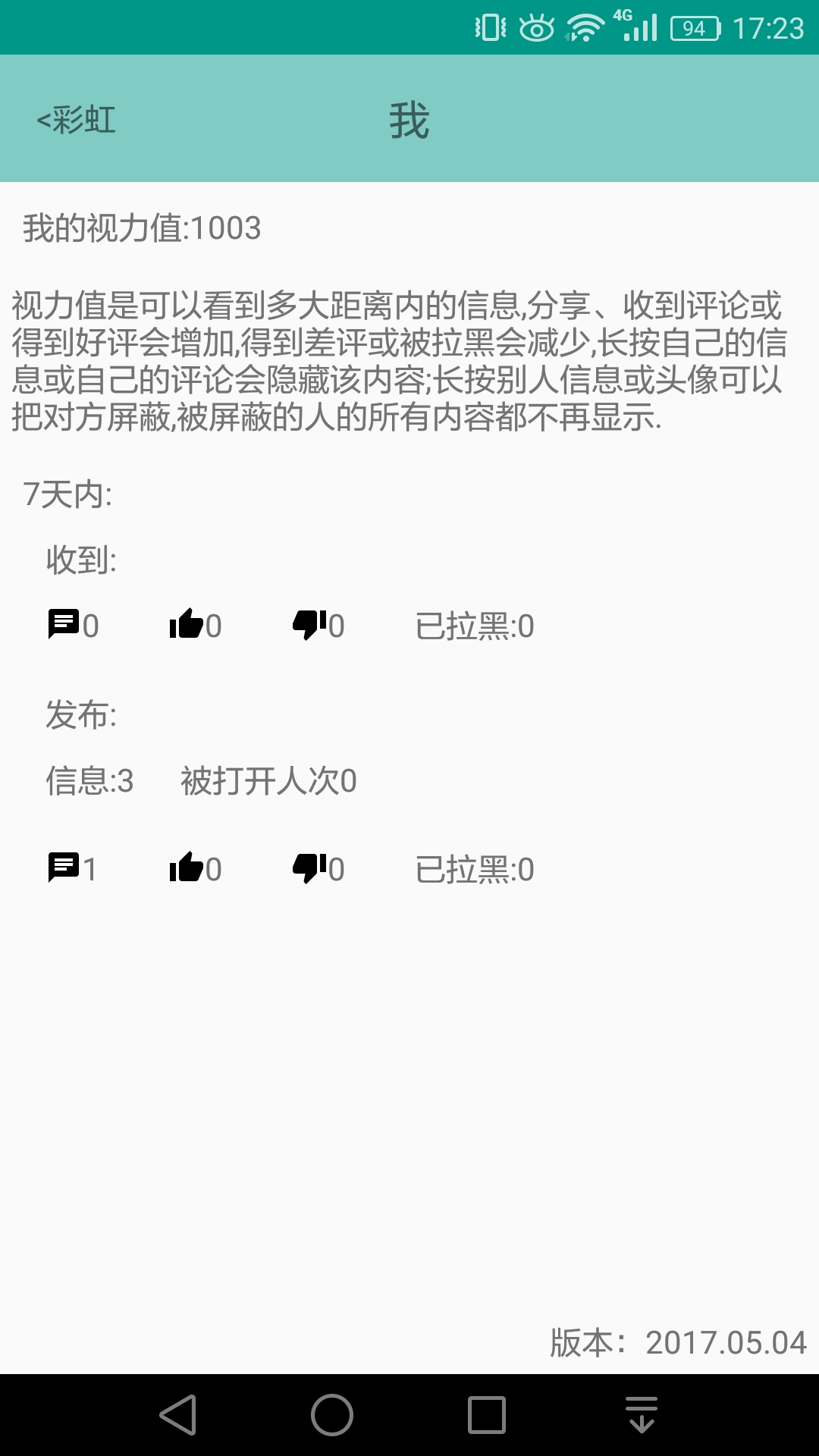Select the thumbs-up icon under 发布
The image size is (819, 1456).
(x=190, y=868)
